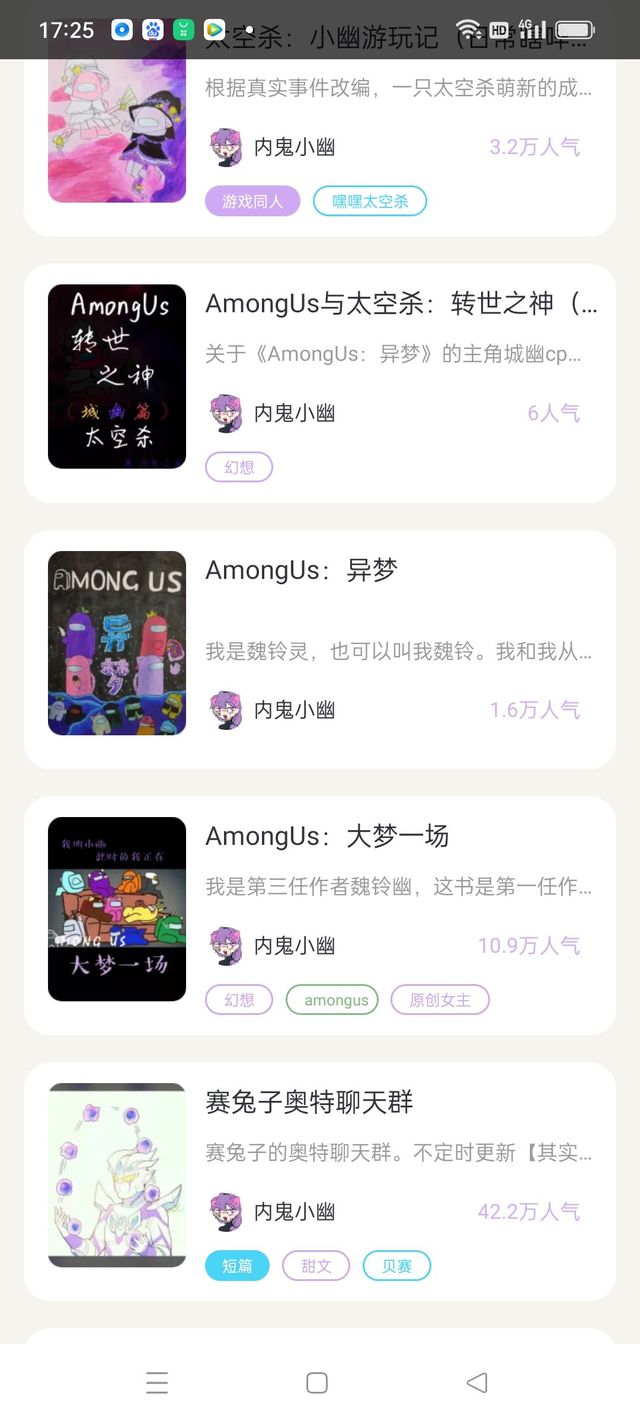
Task: Tap the 幻想 tag under 转世之神
Action: [239, 467]
